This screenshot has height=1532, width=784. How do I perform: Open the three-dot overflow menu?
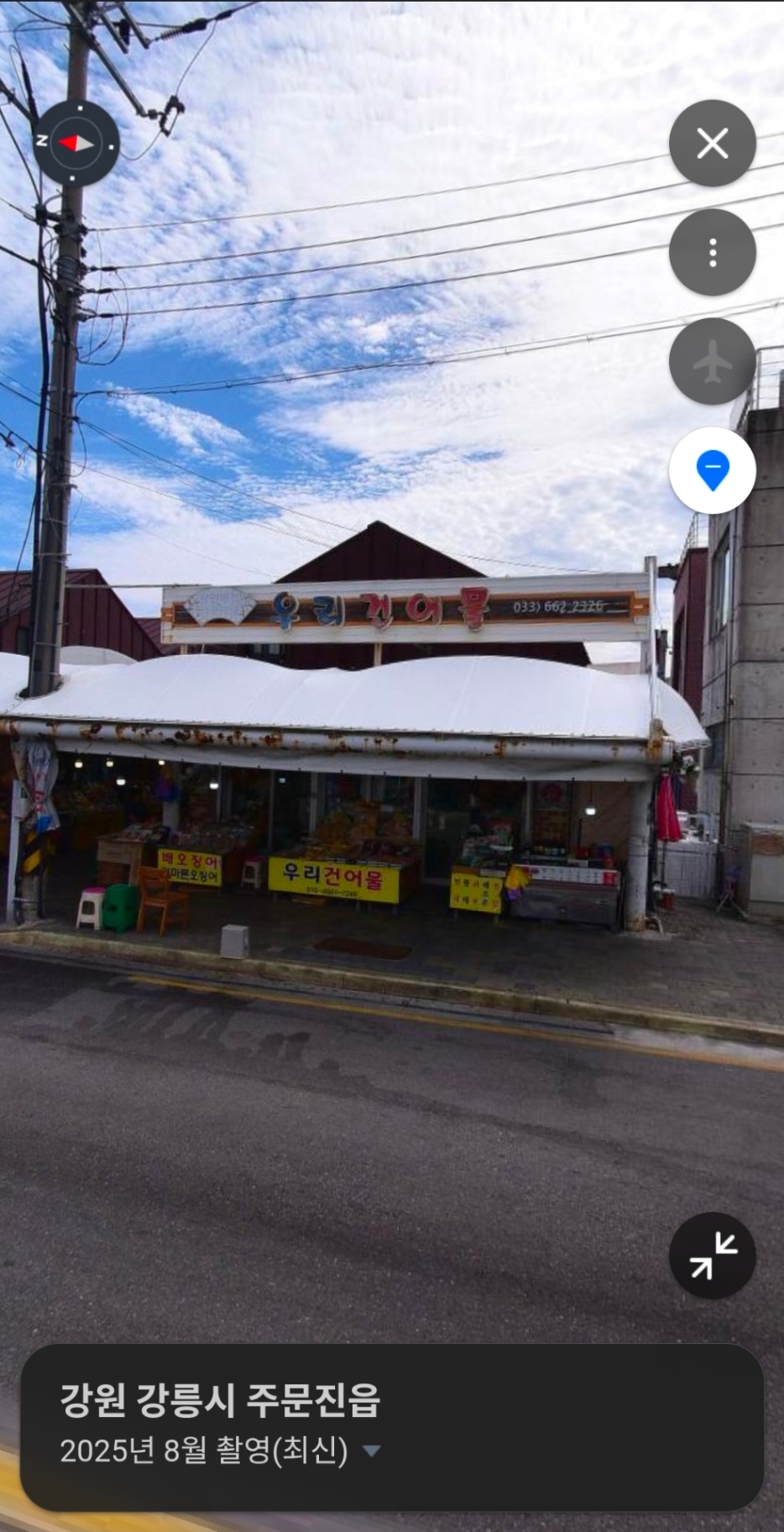coord(712,252)
